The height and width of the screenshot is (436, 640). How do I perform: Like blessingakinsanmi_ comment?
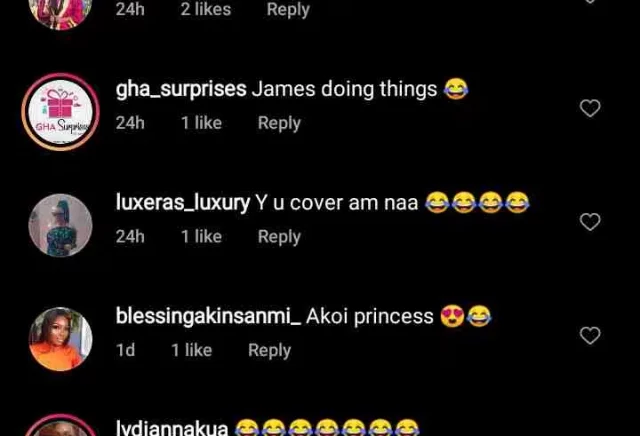590,336
